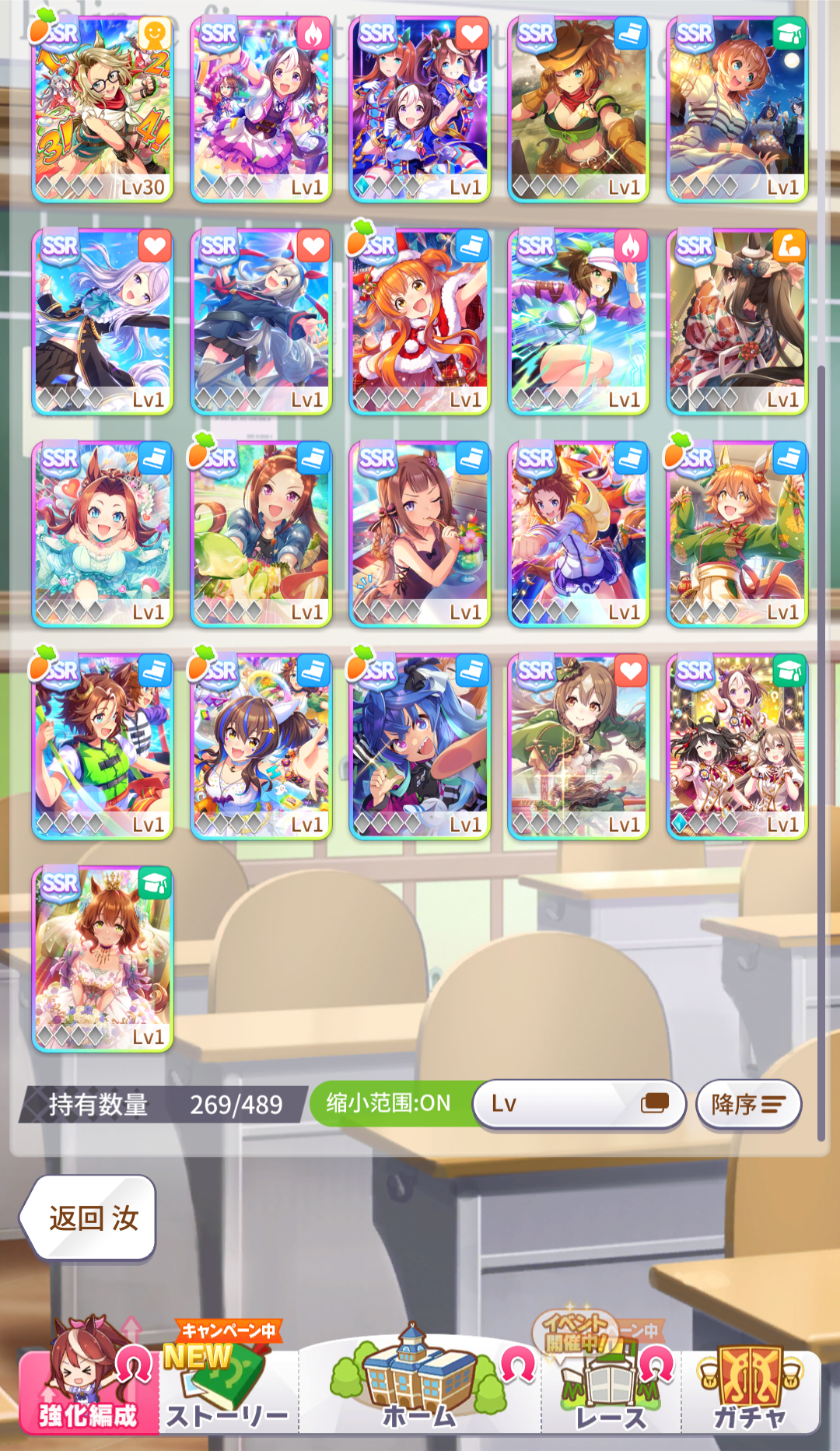Open the cowboy hat SSR card
The image size is (840, 1451).
point(578,109)
